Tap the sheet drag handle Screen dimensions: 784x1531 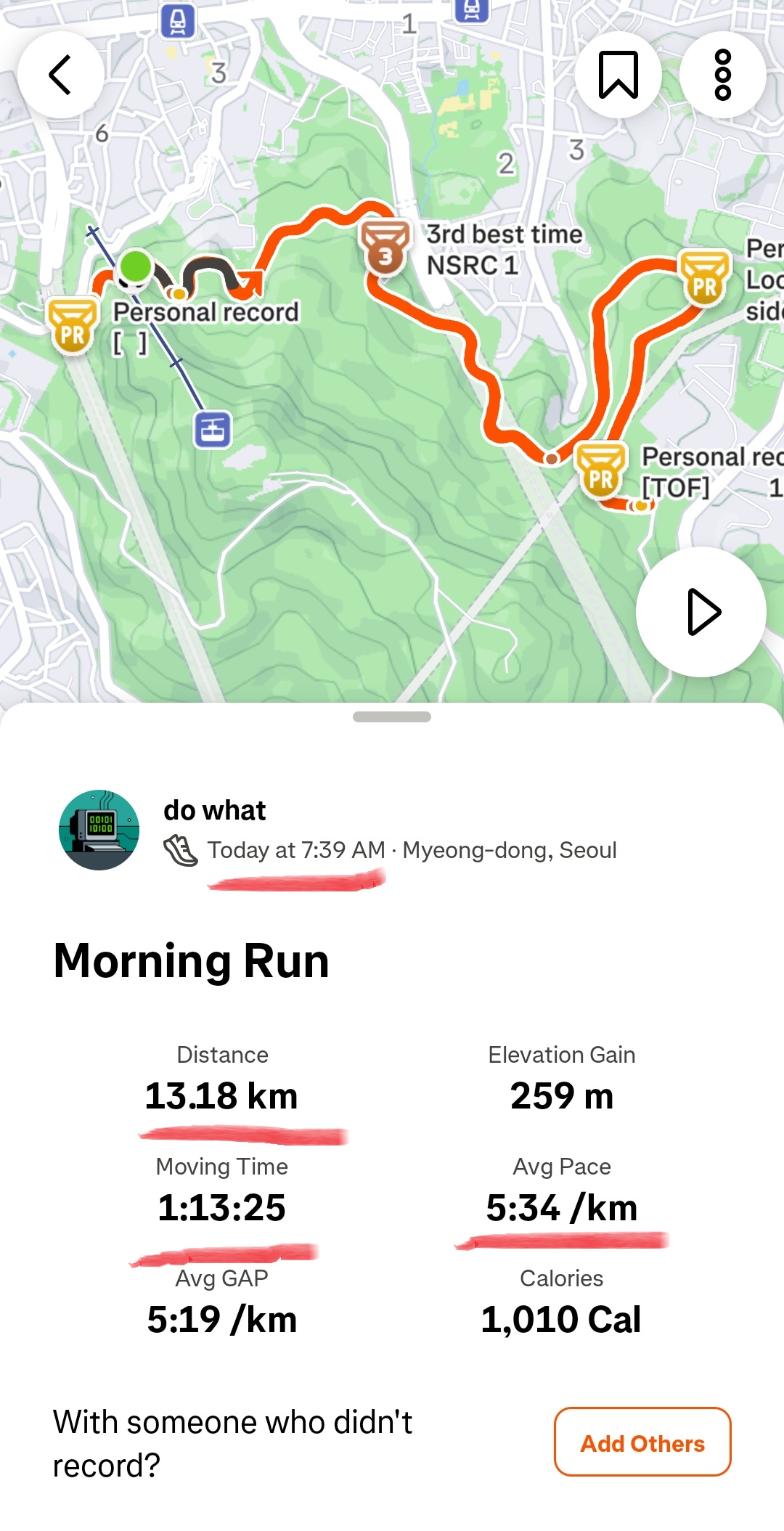392,716
